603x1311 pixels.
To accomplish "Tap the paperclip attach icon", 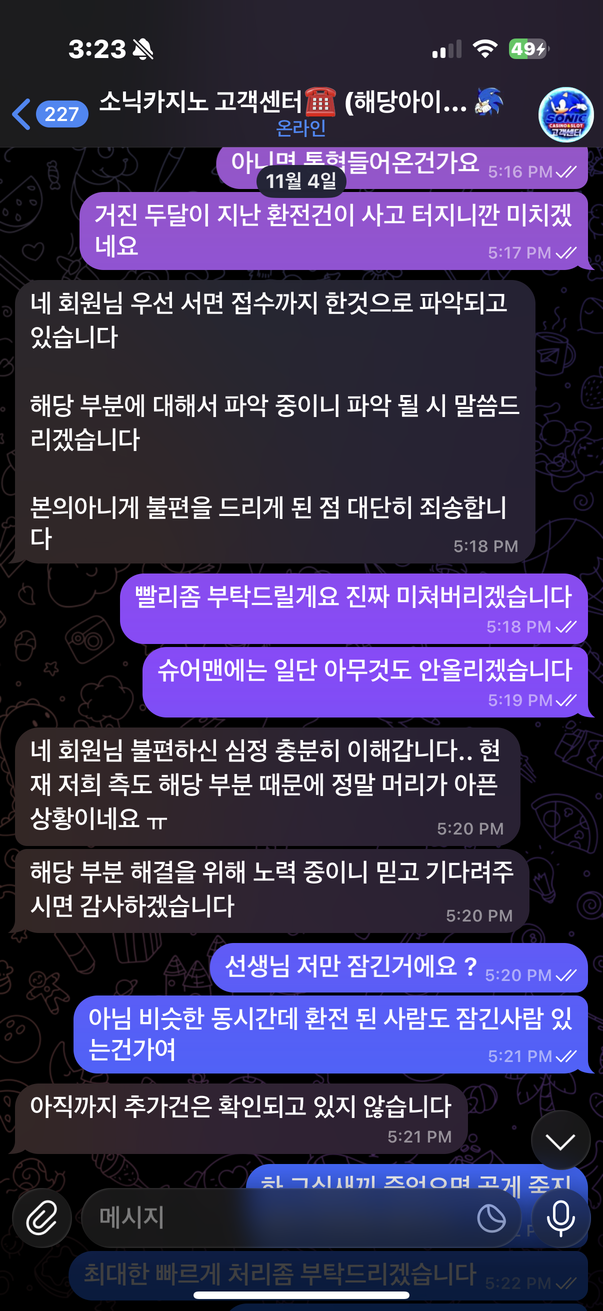I will (41, 1217).
